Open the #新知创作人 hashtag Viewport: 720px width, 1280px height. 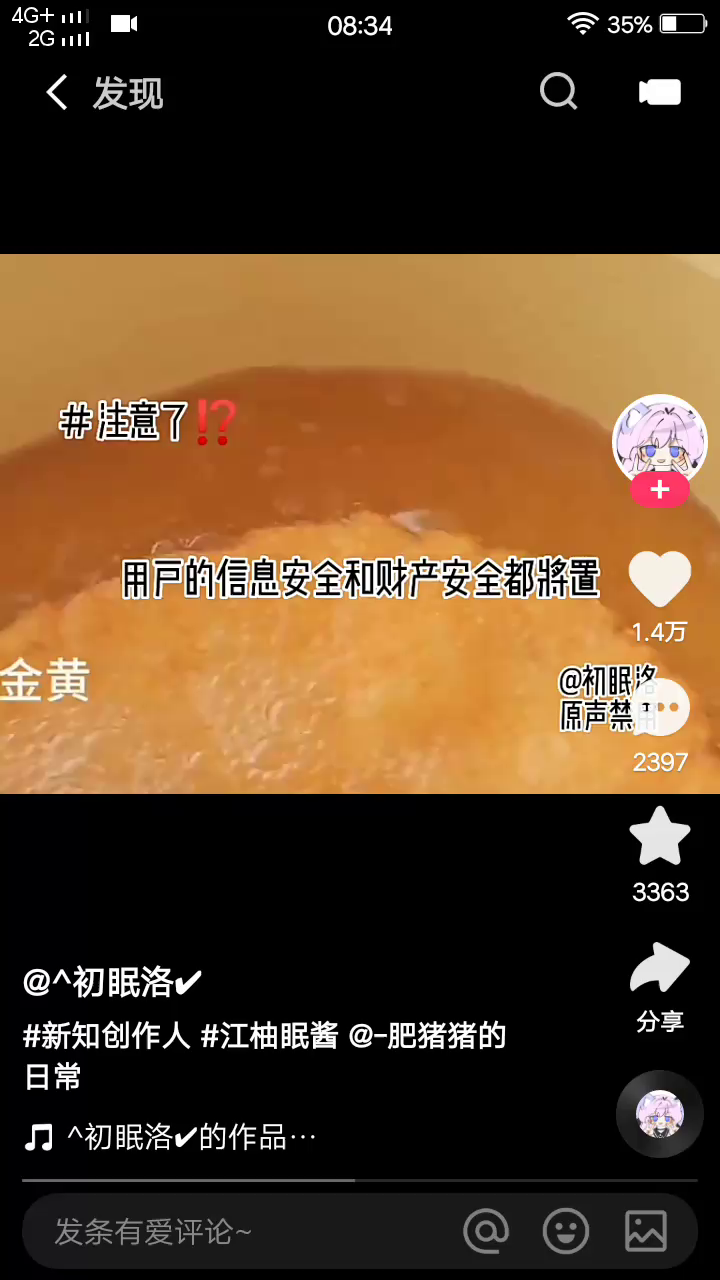107,1036
